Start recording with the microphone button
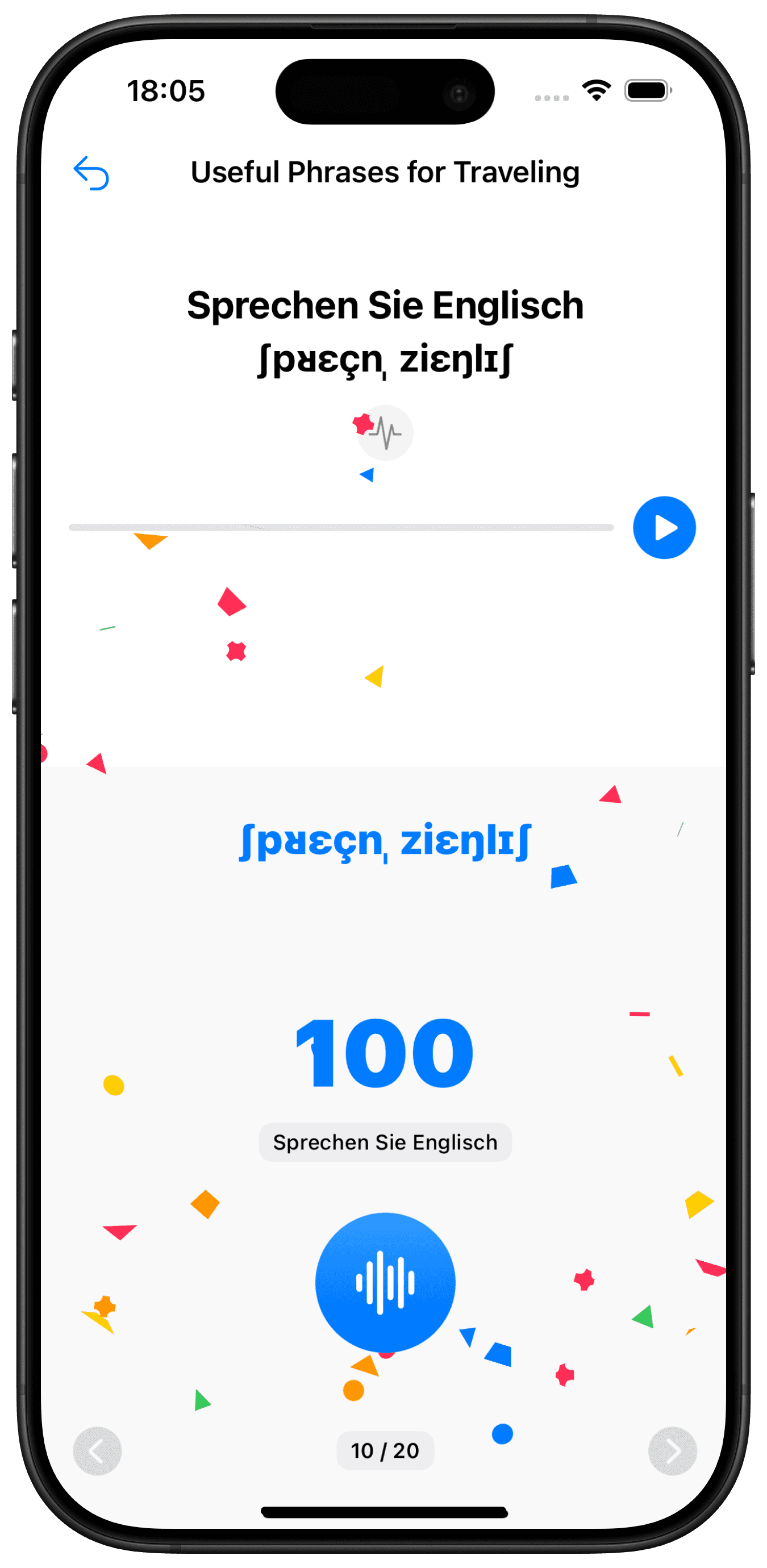This screenshot has height=1568, width=767. 385,1283
